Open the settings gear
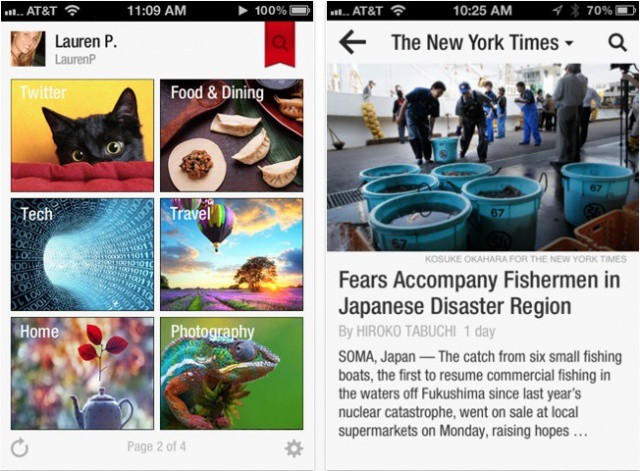 (x=293, y=448)
